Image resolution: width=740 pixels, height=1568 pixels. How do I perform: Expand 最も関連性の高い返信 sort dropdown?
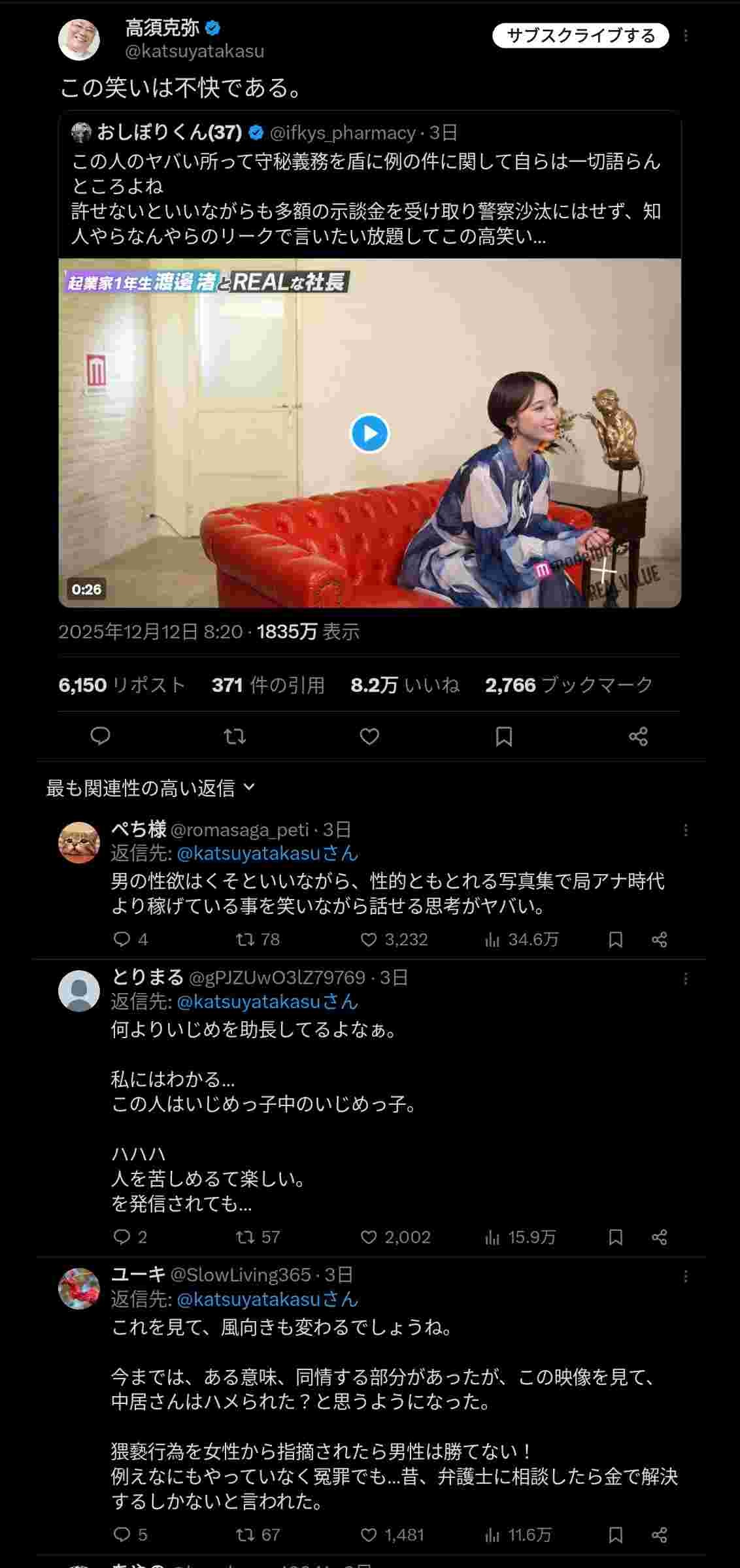point(150,788)
